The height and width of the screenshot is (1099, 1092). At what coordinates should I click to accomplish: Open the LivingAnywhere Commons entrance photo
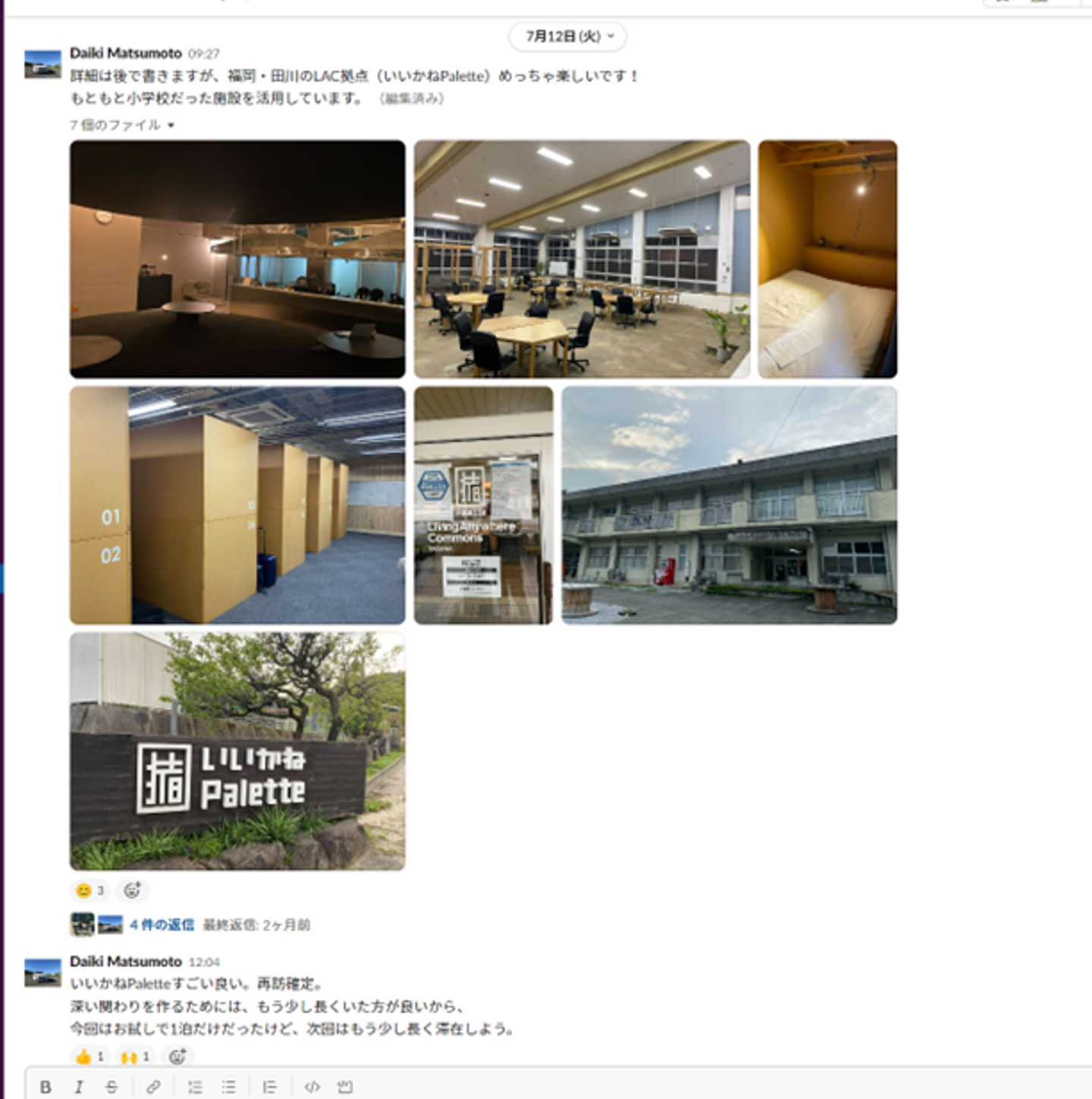click(483, 505)
